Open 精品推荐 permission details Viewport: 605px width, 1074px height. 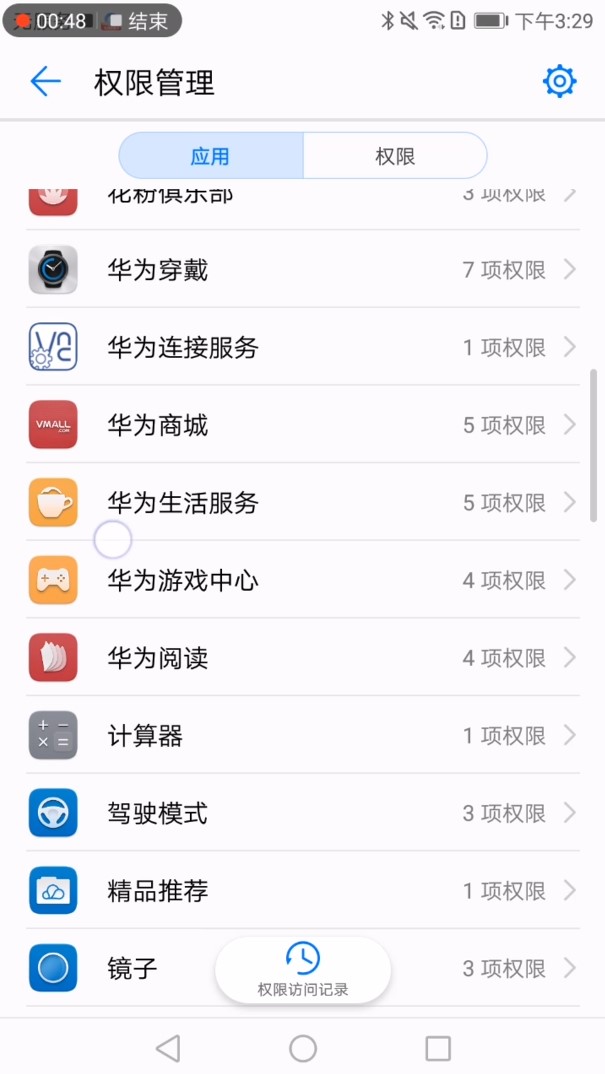click(302, 891)
